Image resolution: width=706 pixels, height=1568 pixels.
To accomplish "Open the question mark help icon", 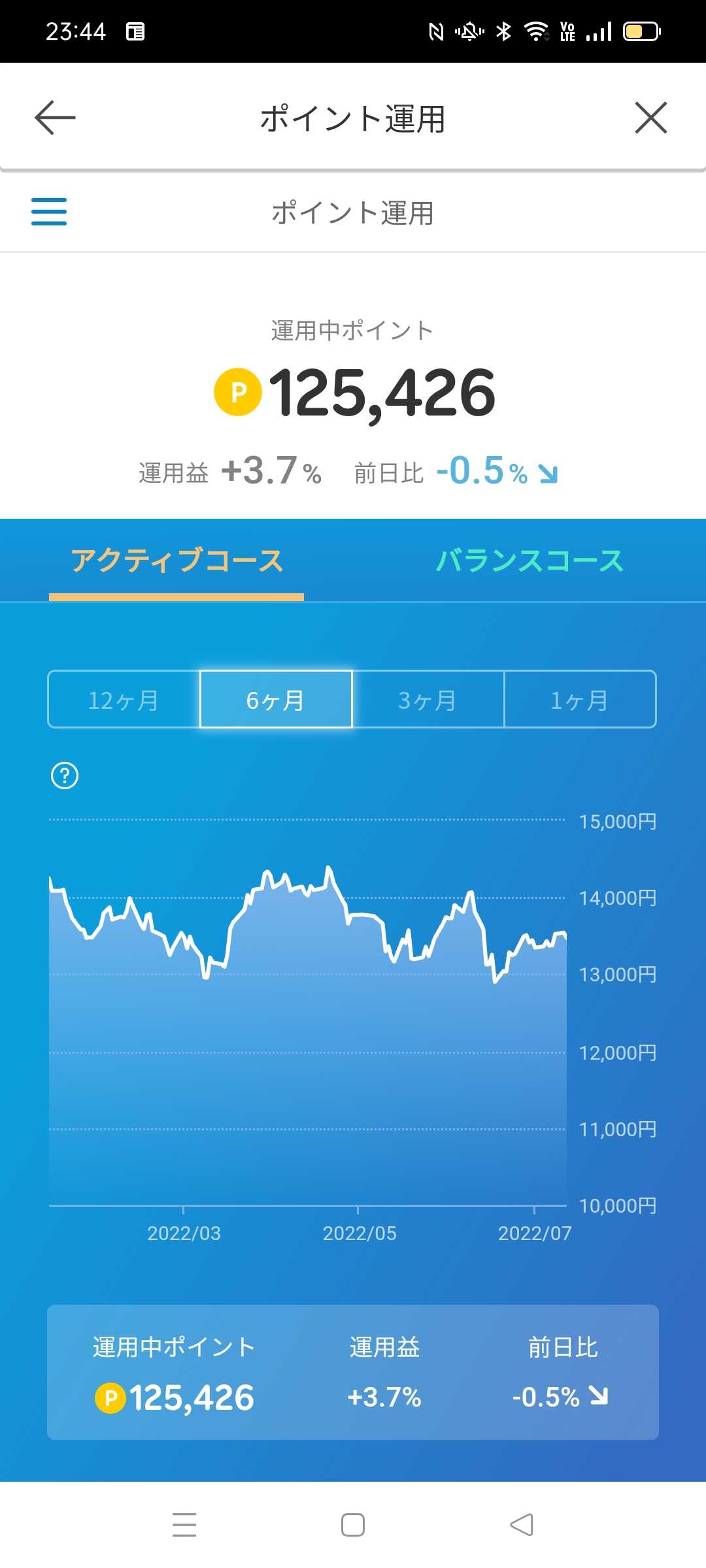I will click(x=65, y=776).
